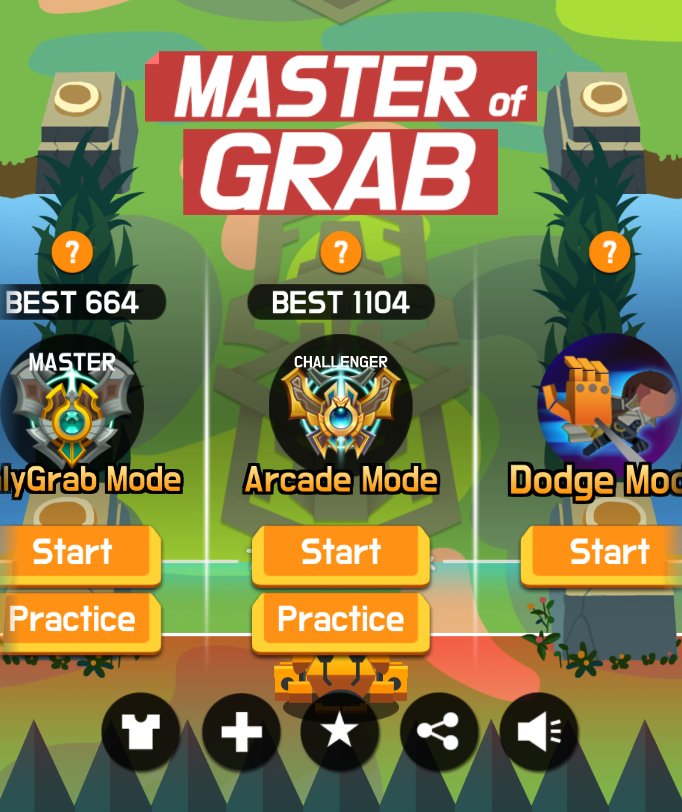Start Dodge Mode game

[x=606, y=552]
